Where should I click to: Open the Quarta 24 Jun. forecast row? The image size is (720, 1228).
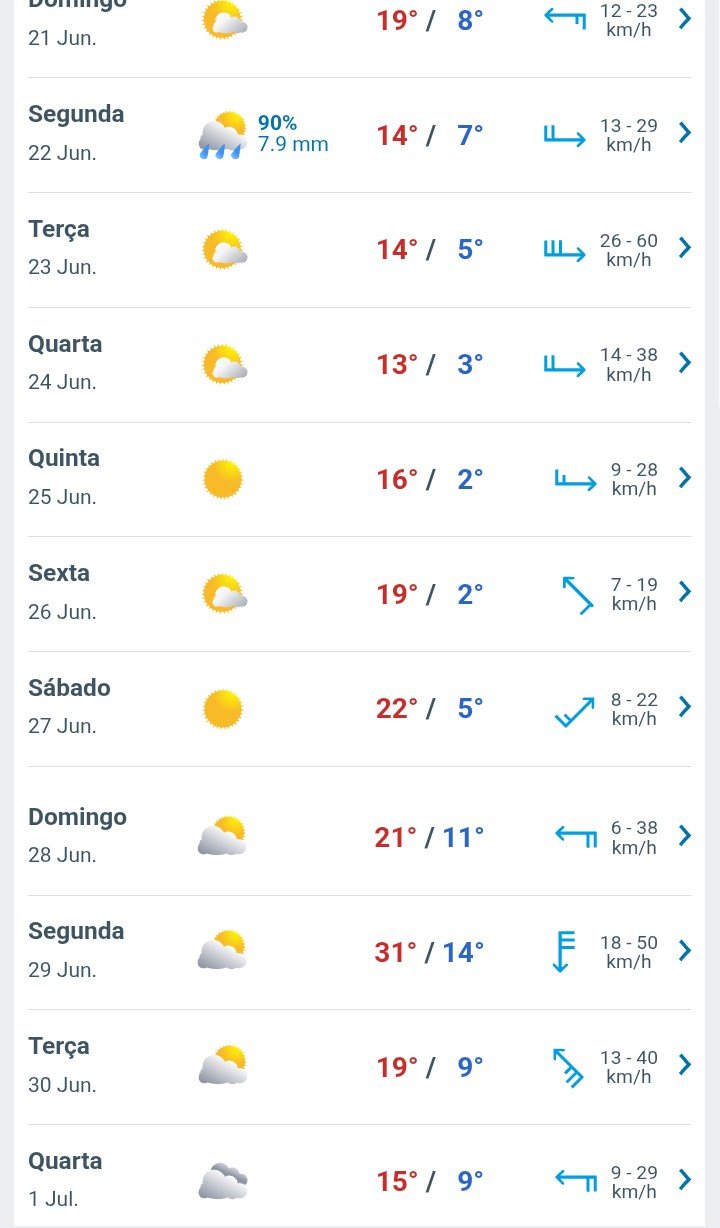[360, 365]
